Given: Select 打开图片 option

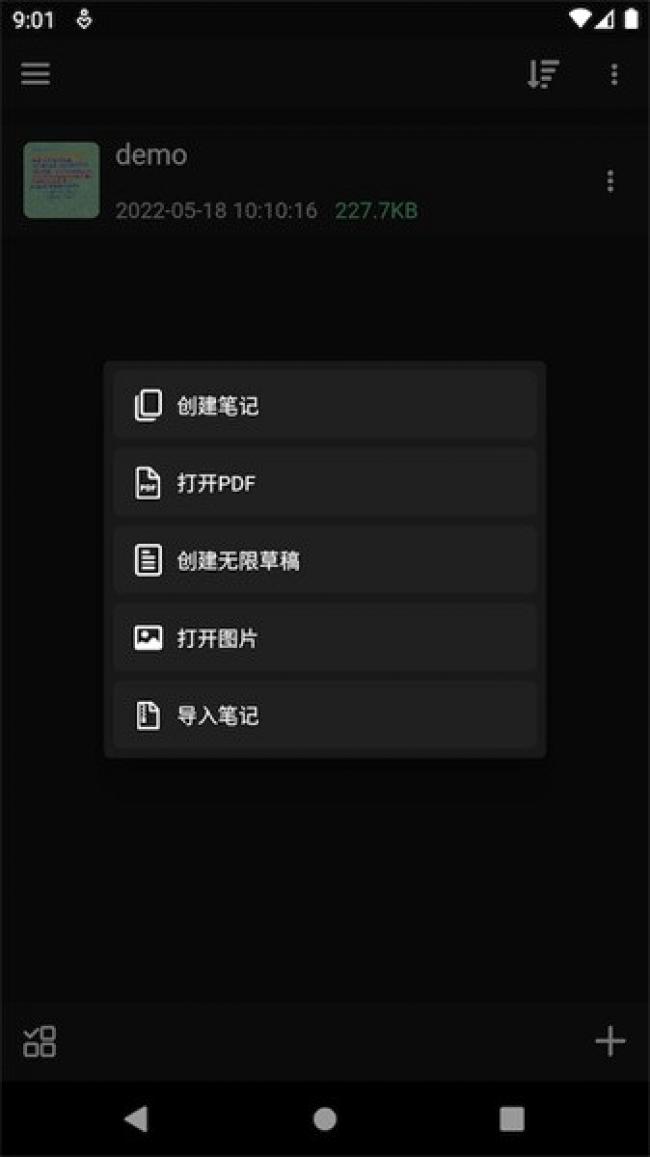Looking at the screenshot, I should point(324,638).
